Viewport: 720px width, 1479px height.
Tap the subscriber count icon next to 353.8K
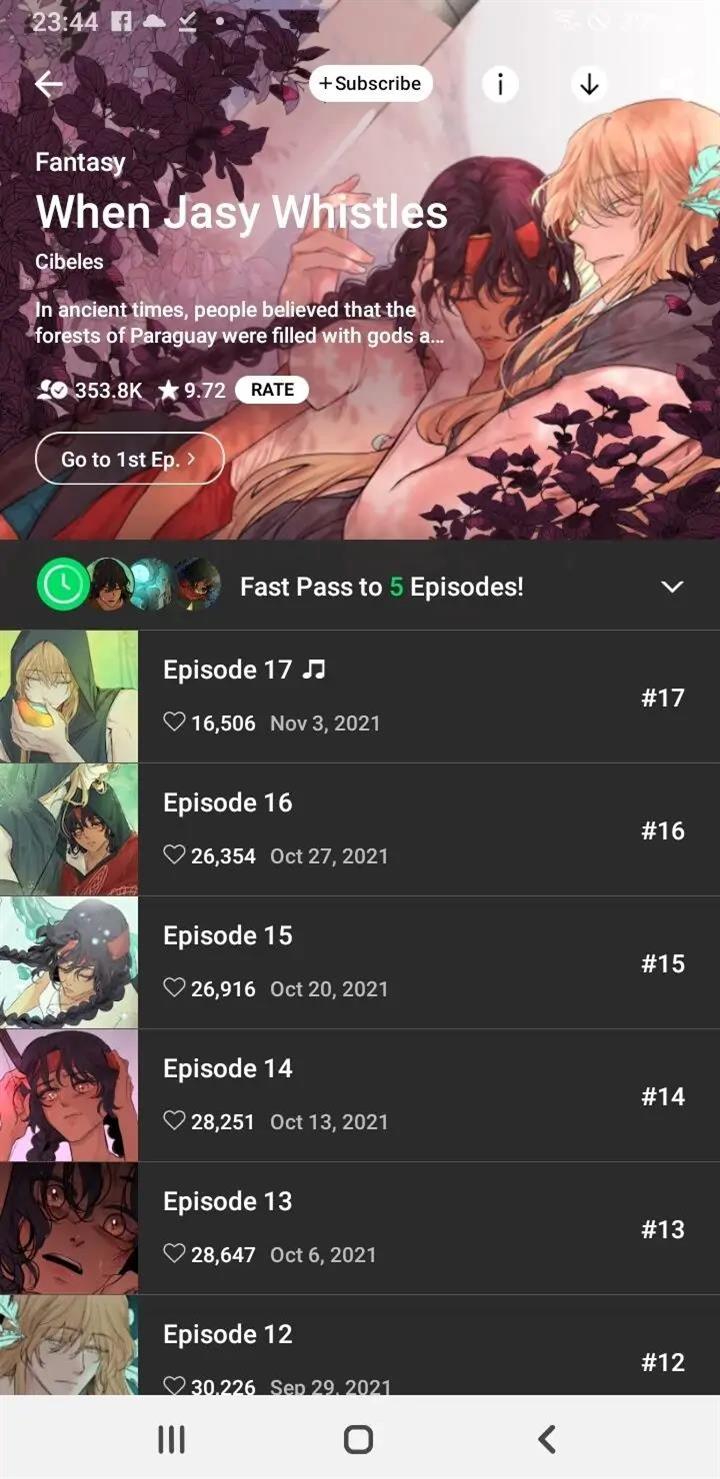(x=50, y=390)
